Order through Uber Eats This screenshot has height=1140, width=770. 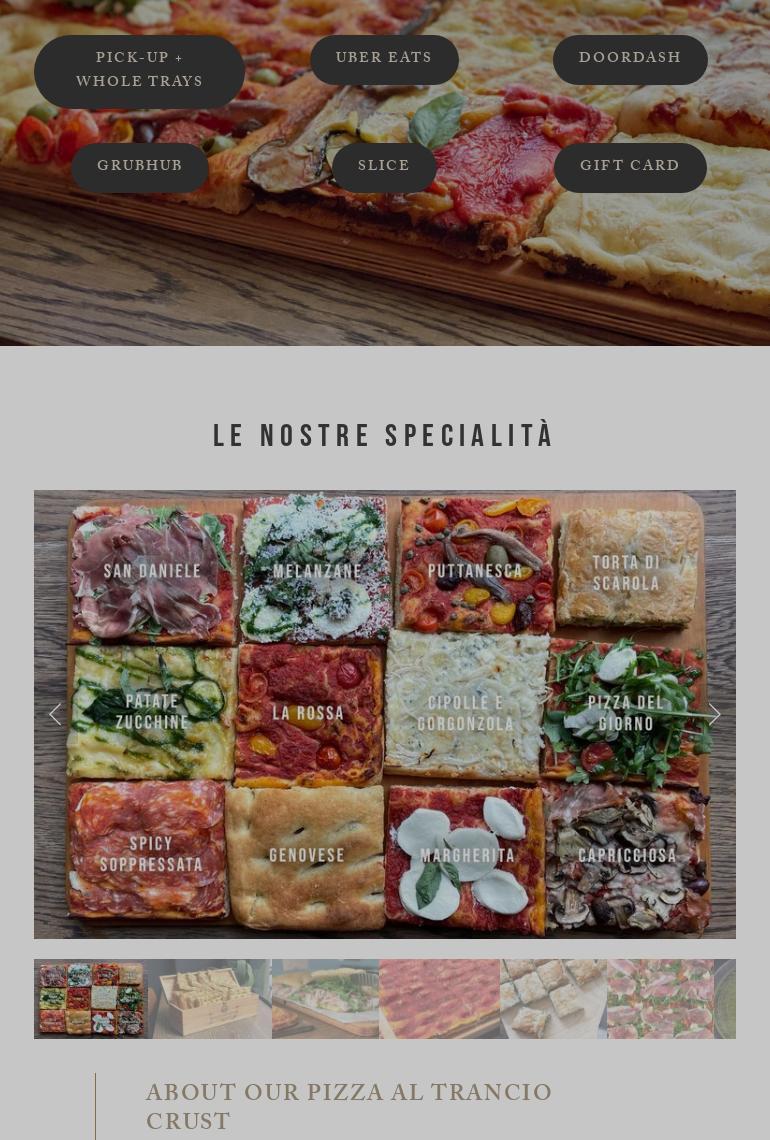384,59
